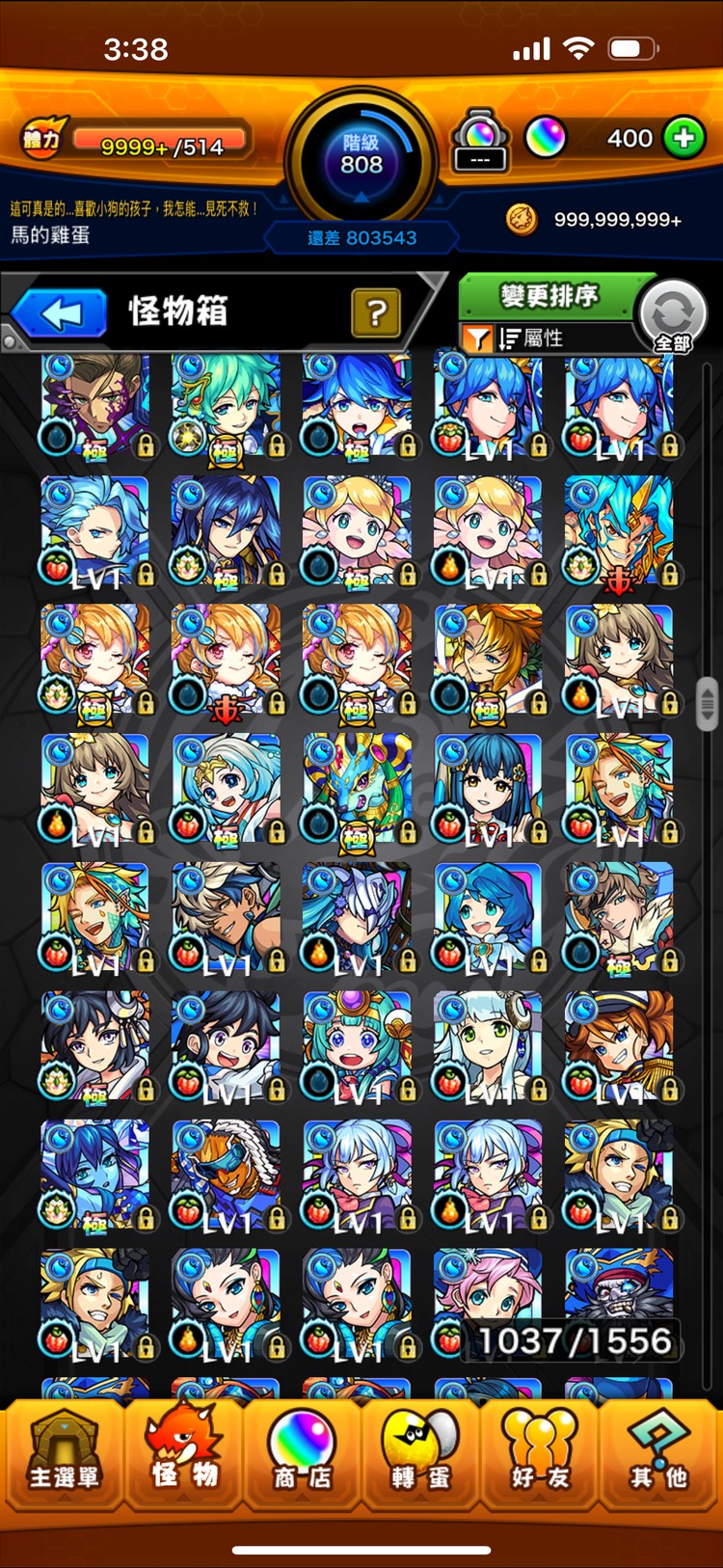723x1568 pixels.
Task: Open the question mark help button
Action: (x=376, y=312)
